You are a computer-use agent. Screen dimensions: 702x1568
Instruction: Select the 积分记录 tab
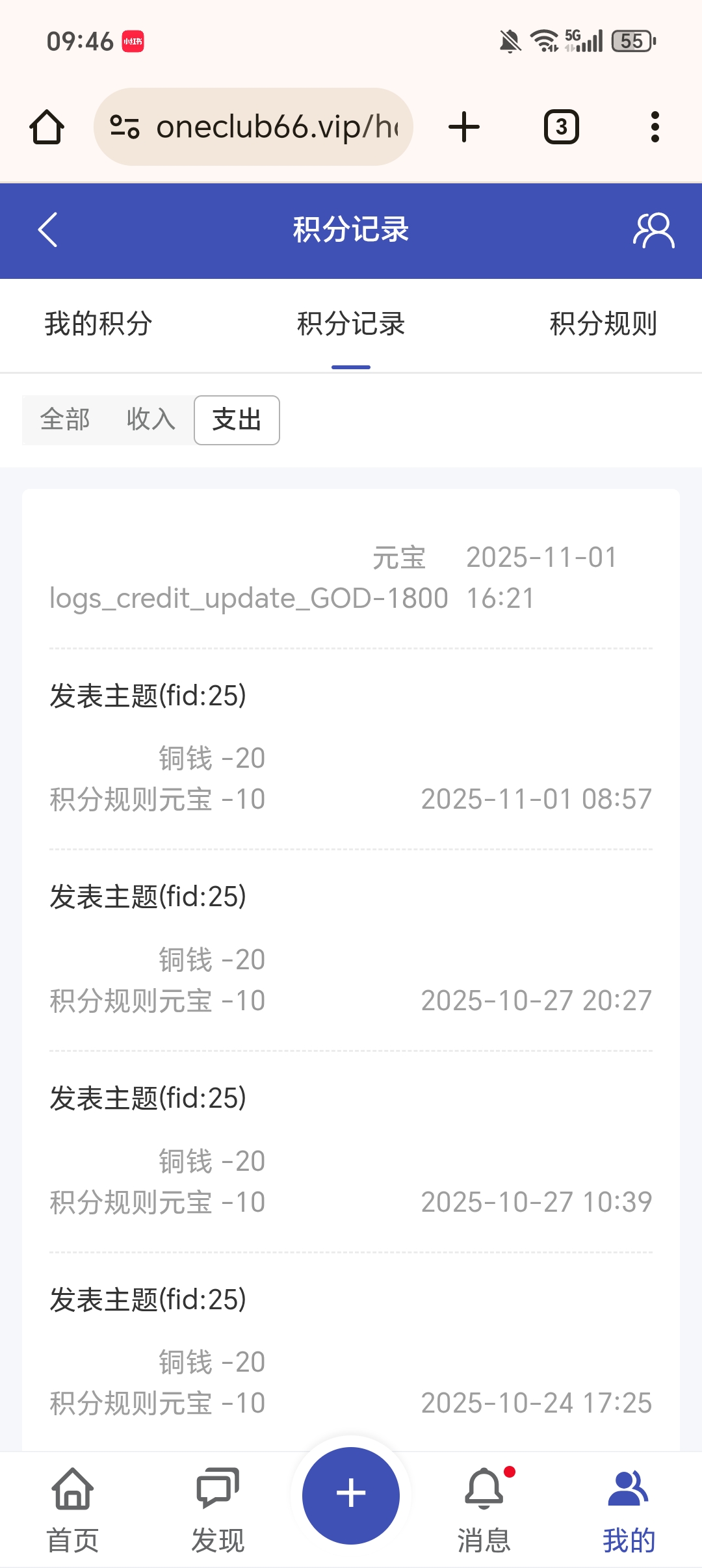coord(351,324)
